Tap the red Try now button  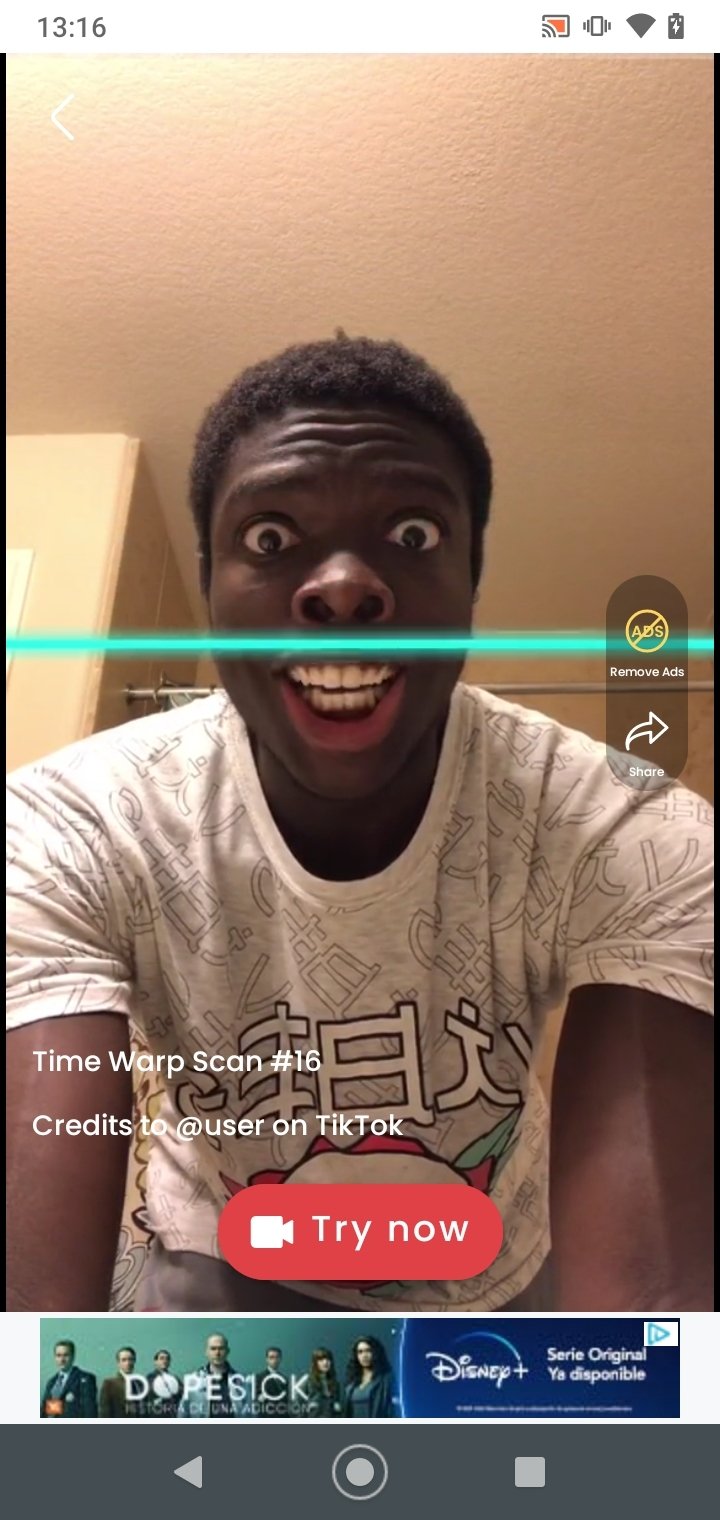tap(360, 1231)
